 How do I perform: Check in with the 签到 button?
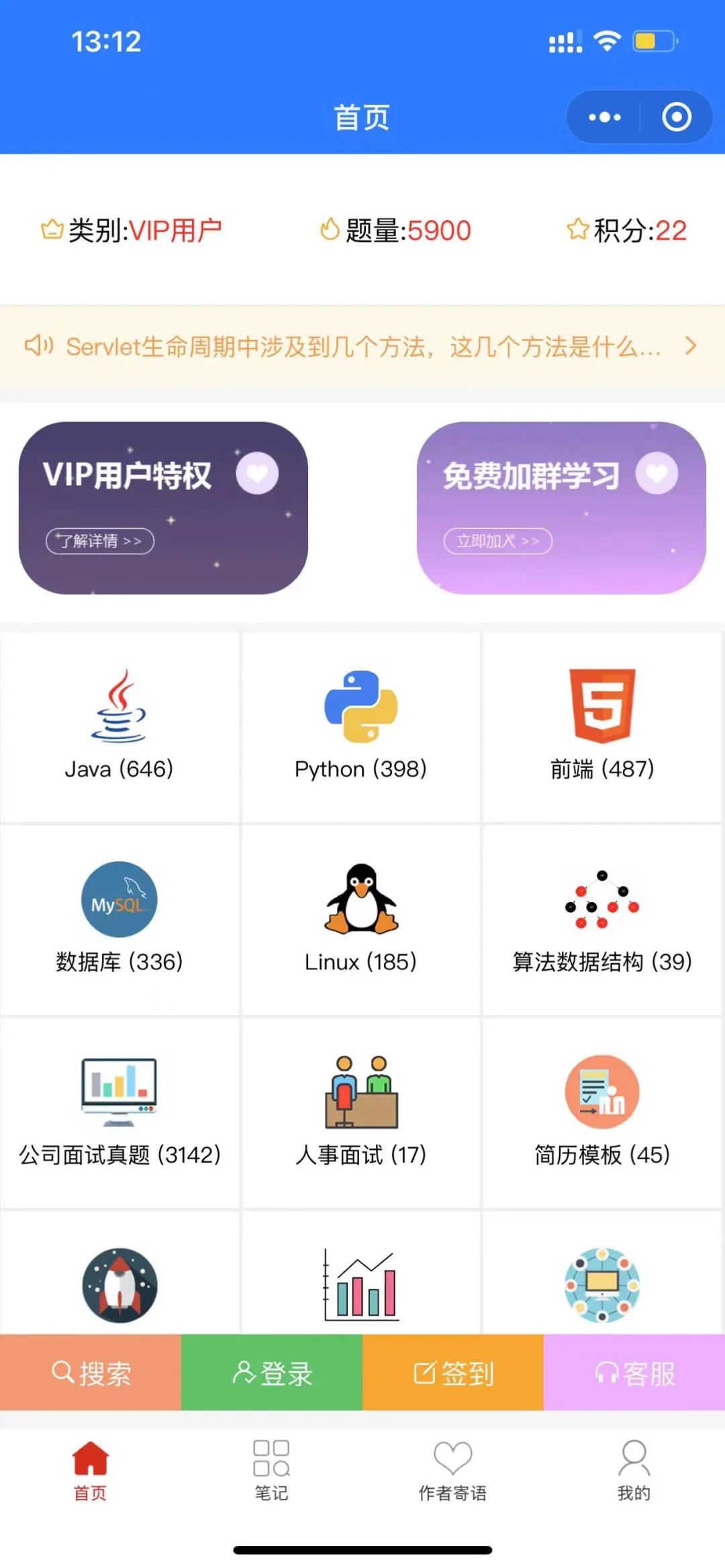[453, 1373]
